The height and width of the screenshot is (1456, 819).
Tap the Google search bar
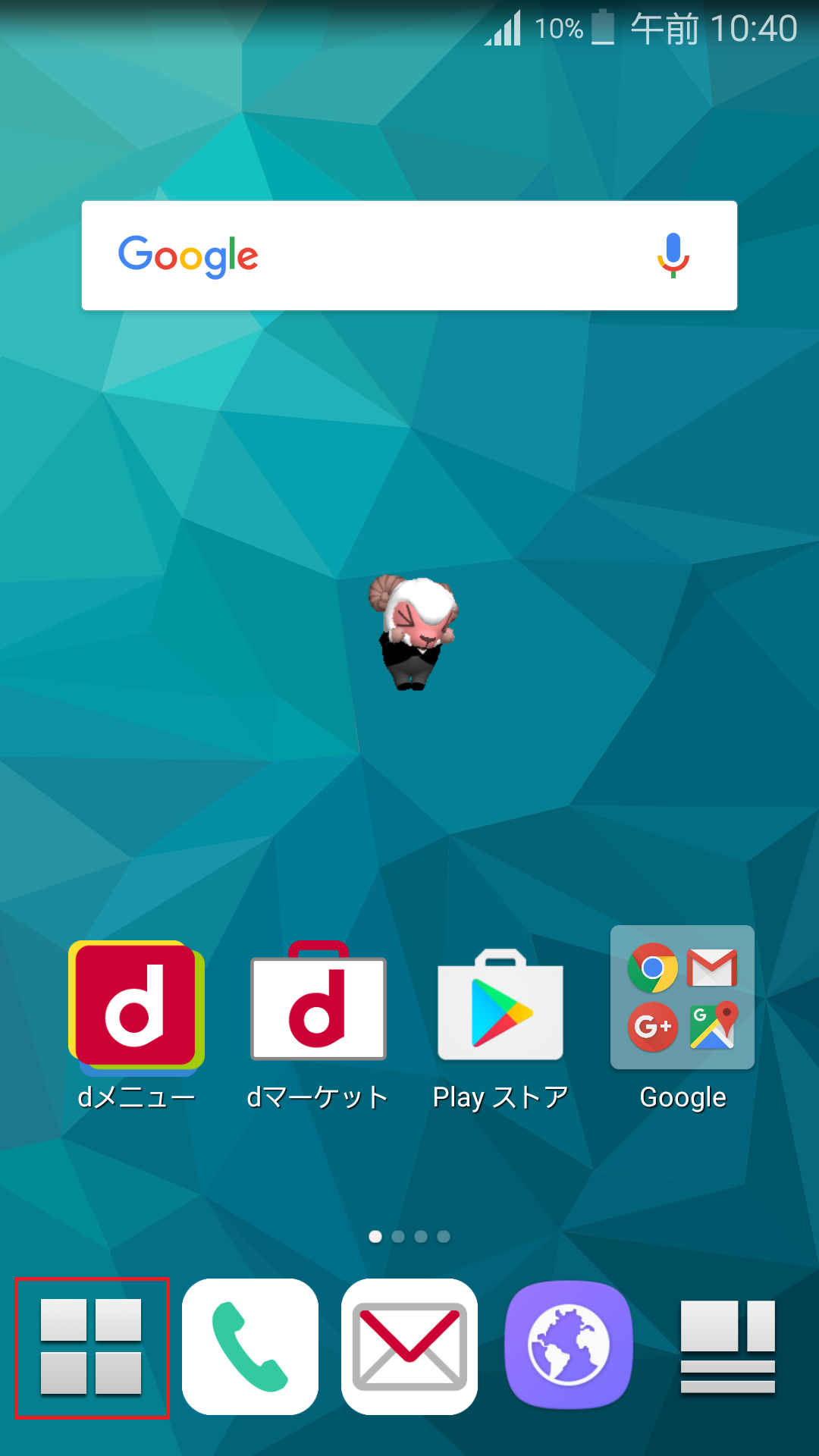point(409,255)
